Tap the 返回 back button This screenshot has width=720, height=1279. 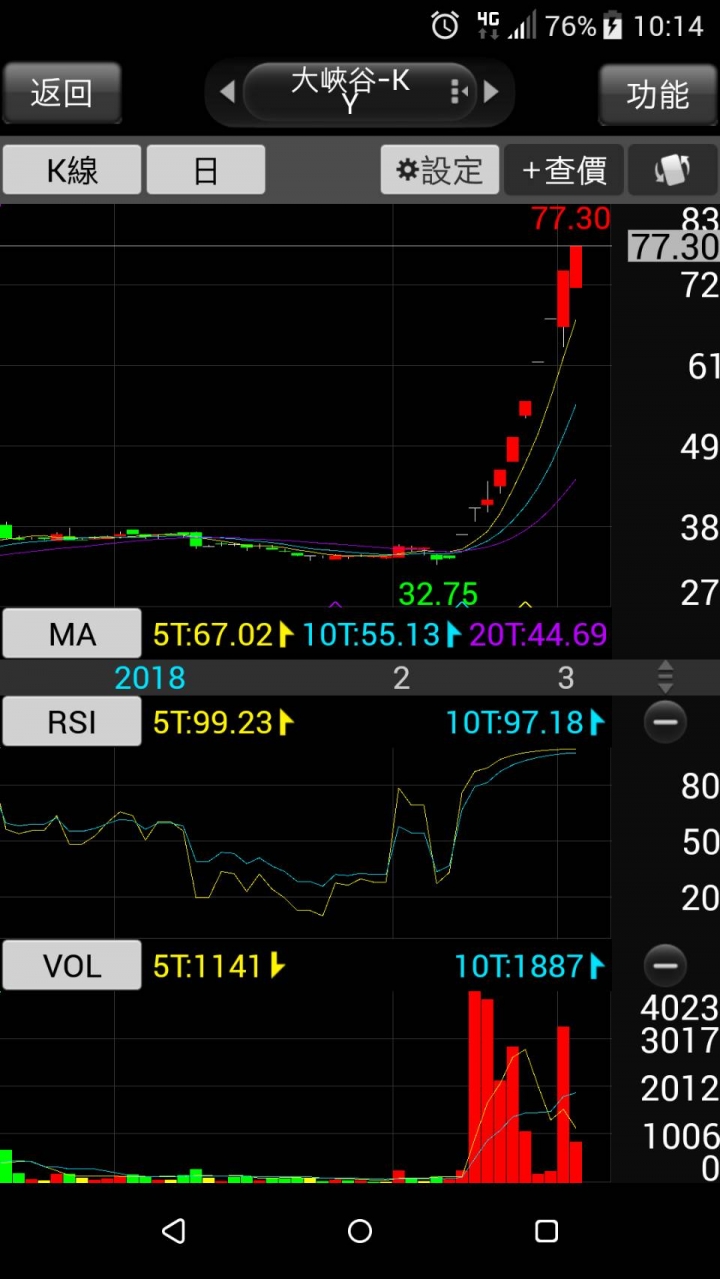62,93
